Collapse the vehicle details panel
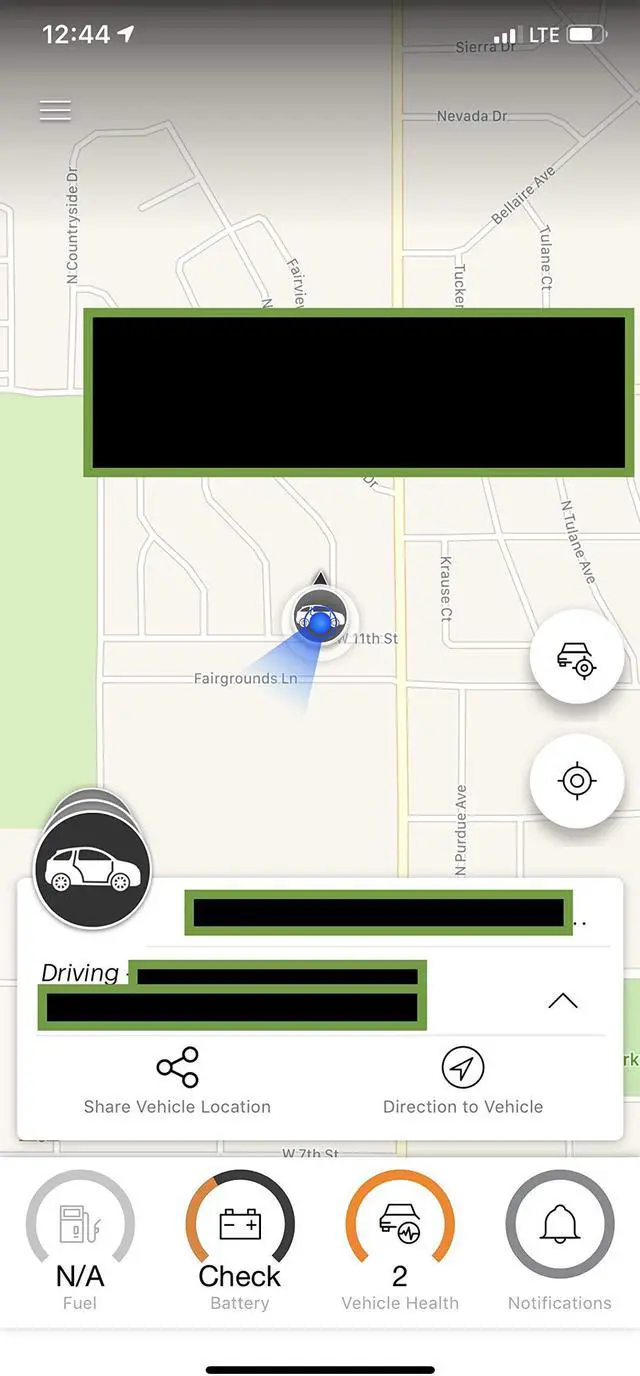This screenshot has height=1376, width=640. pyautogui.click(x=563, y=1000)
